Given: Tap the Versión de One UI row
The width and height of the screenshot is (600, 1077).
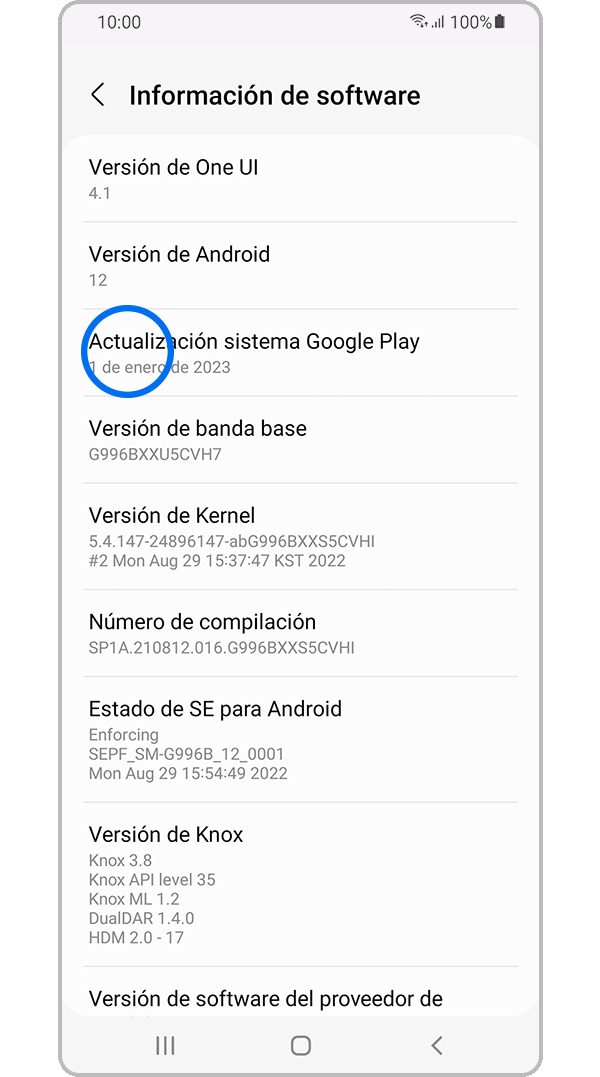Looking at the screenshot, I should 300,178.
